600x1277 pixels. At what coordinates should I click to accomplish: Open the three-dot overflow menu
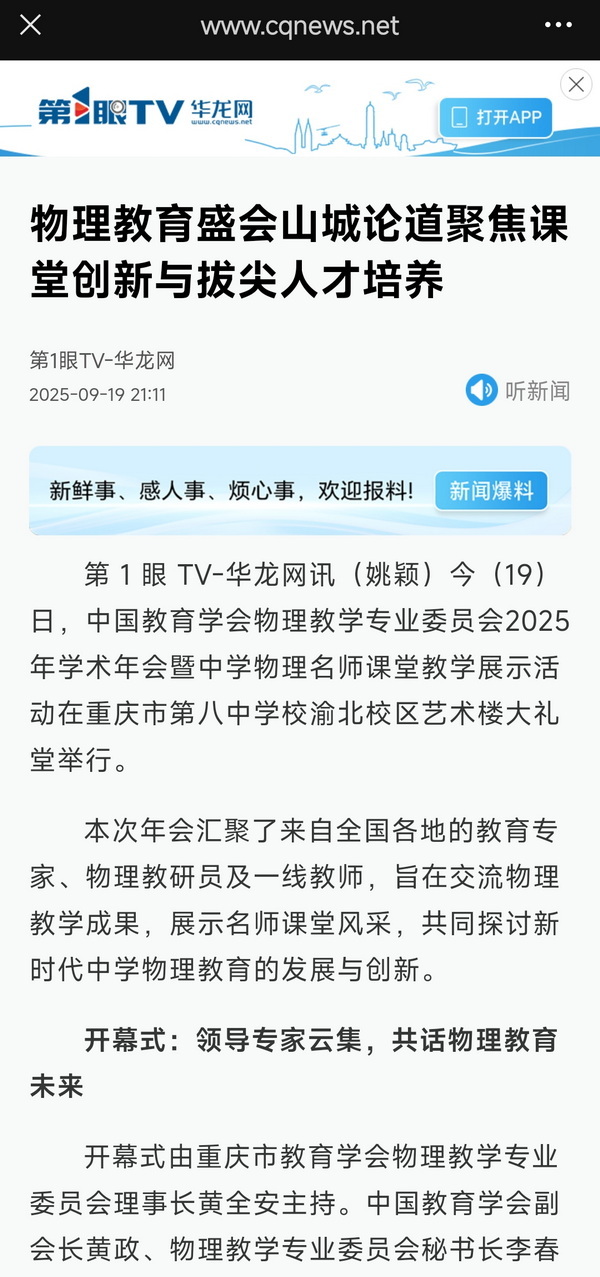[x=558, y=25]
